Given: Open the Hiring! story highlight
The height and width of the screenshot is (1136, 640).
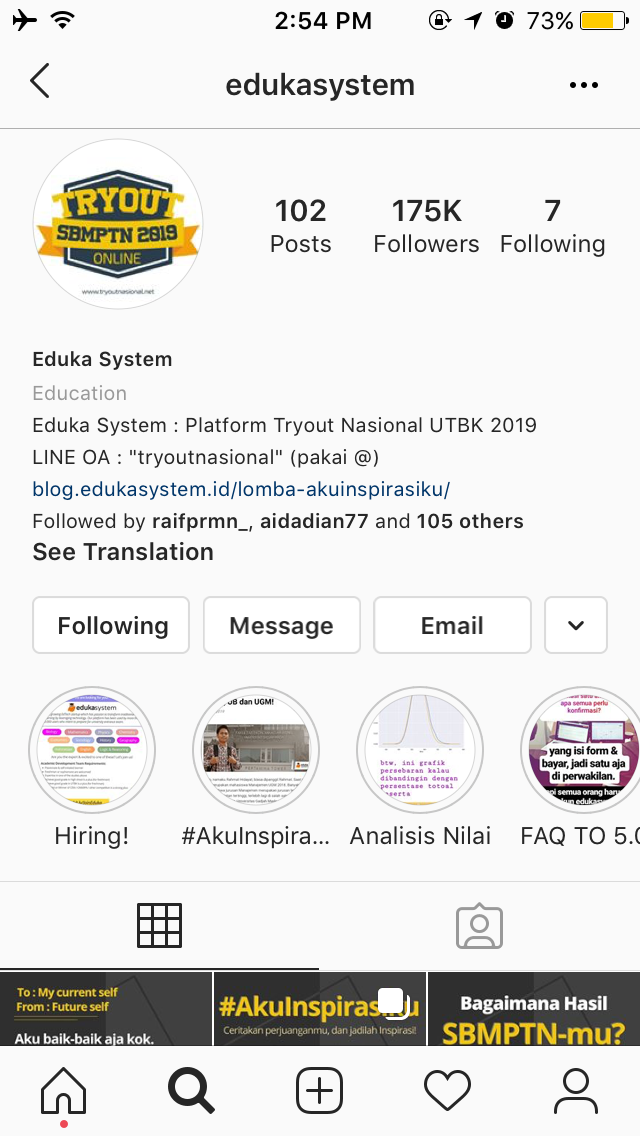Looking at the screenshot, I should point(92,752).
